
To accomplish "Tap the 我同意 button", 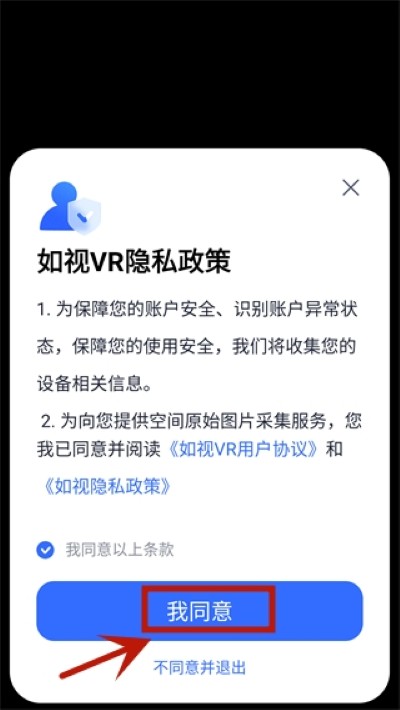I will tap(200, 611).
